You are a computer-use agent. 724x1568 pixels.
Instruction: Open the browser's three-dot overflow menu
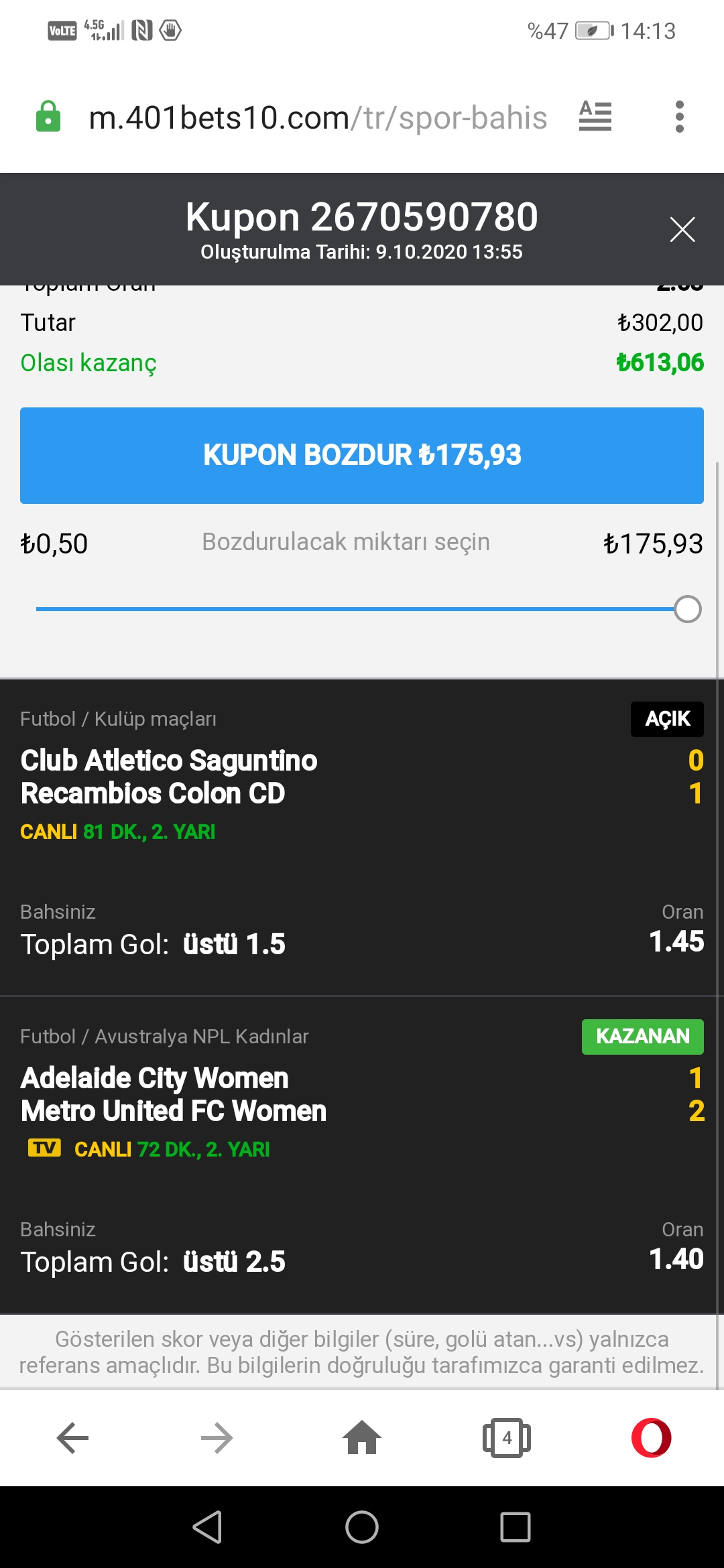(680, 117)
